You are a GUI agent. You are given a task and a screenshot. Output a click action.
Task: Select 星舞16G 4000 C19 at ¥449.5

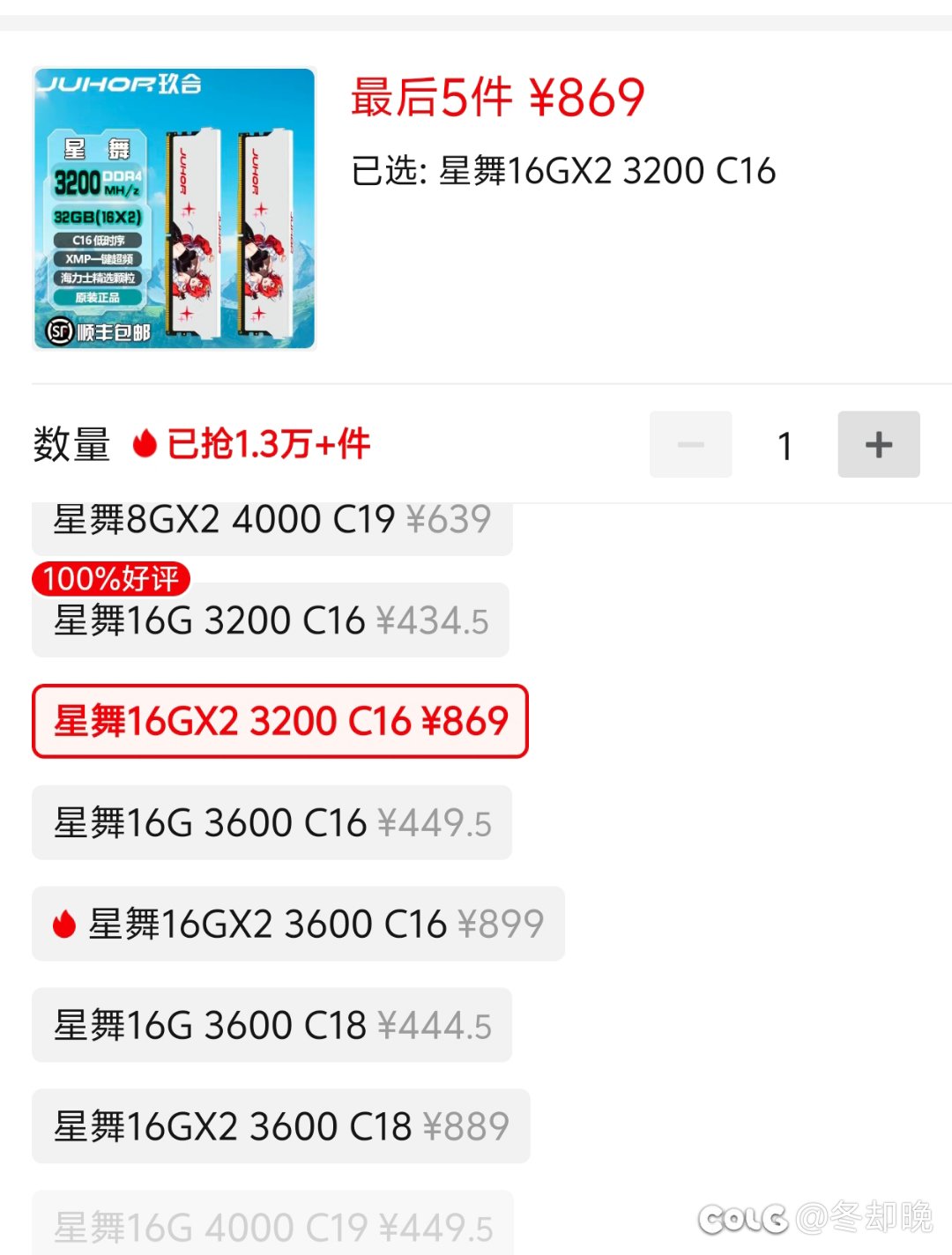(271, 1226)
